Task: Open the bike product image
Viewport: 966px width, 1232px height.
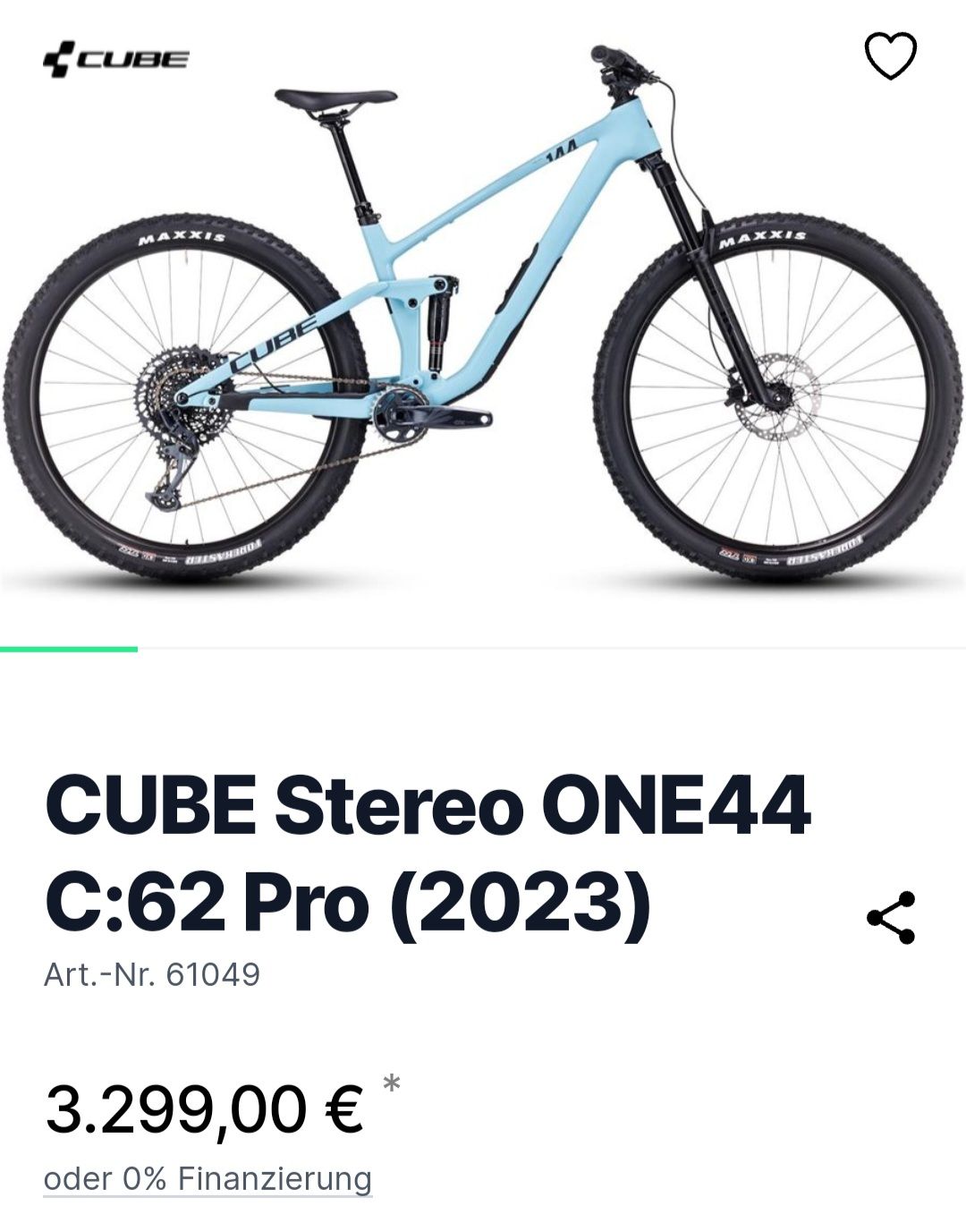Action: [x=483, y=322]
